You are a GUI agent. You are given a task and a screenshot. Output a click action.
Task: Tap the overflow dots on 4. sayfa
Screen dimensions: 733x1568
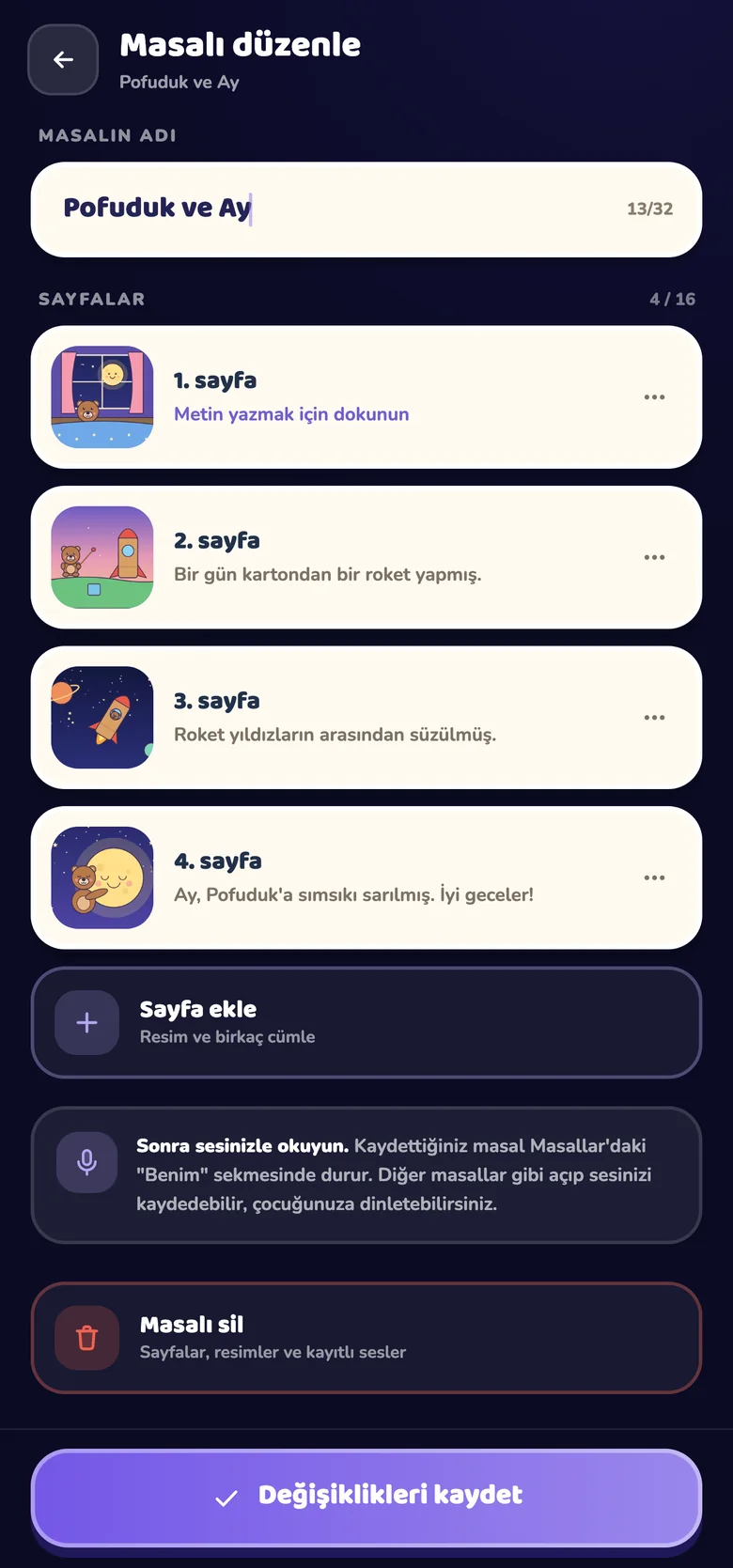[x=654, y=877]
